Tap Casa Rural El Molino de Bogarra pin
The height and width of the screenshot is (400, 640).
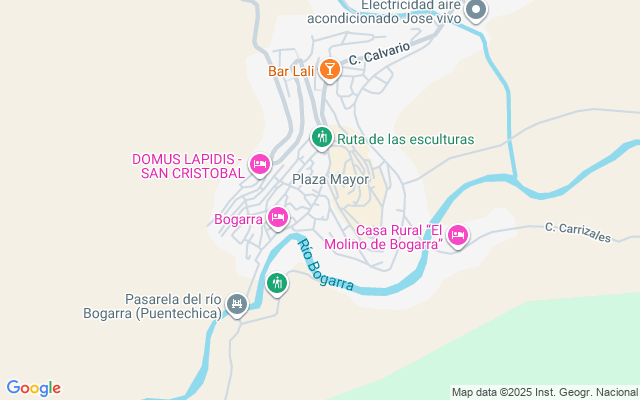click(457, 237)
